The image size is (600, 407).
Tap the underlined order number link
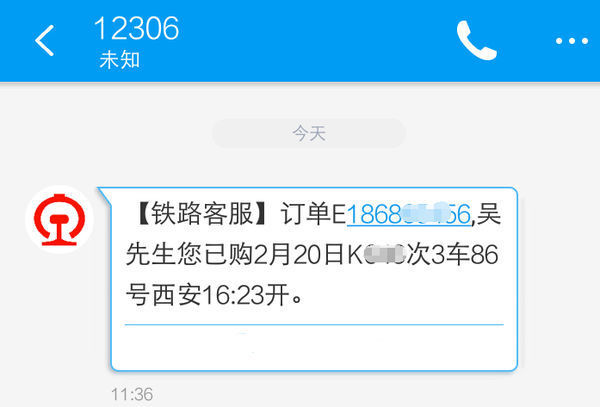point(408,214)
